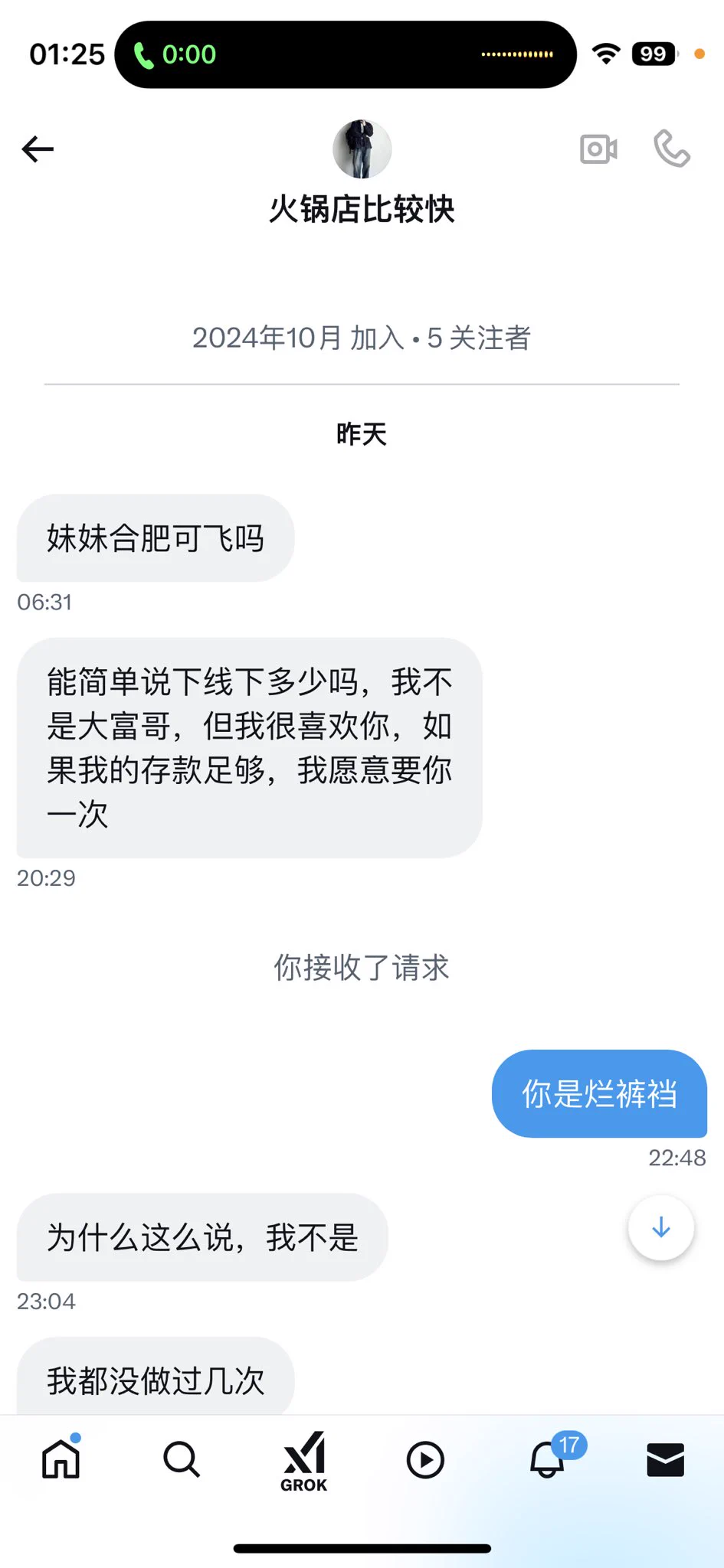Open the notifications bell
The image size is (724, 1568).
pyautogui.click(x=549, y=1459)
